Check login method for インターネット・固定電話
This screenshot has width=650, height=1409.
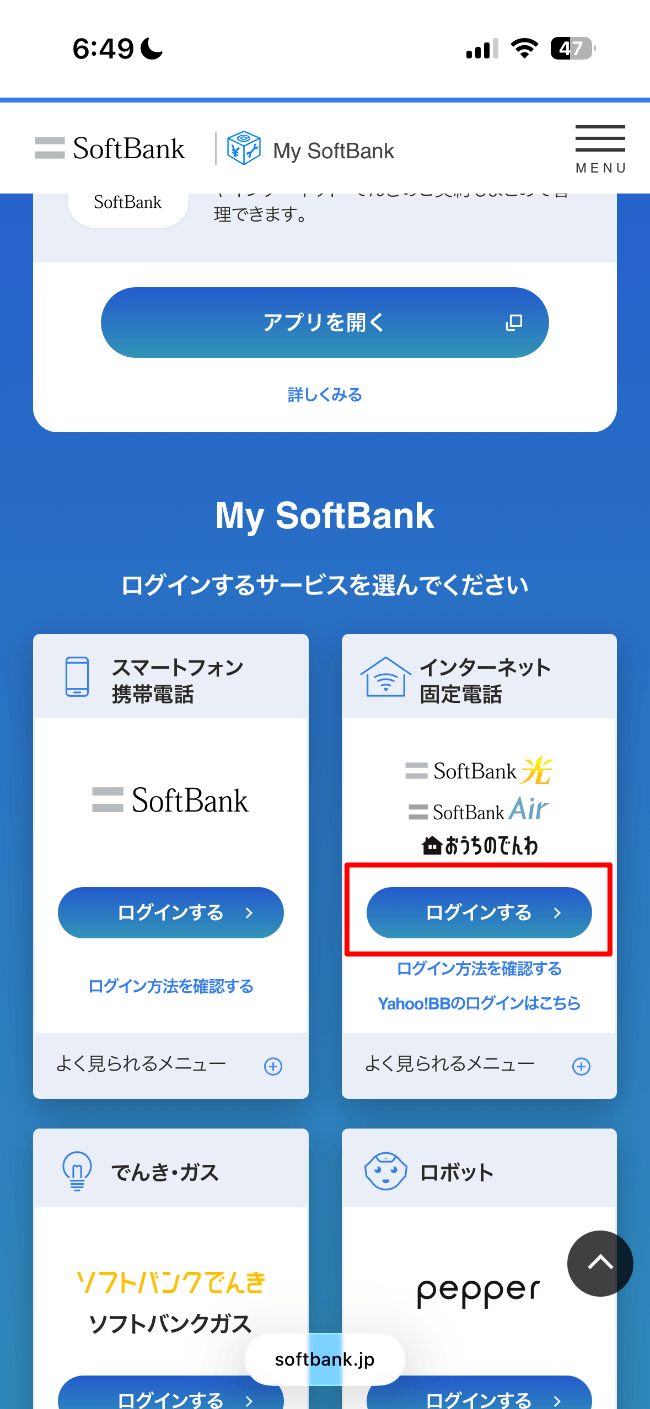(x=479, y=968)
